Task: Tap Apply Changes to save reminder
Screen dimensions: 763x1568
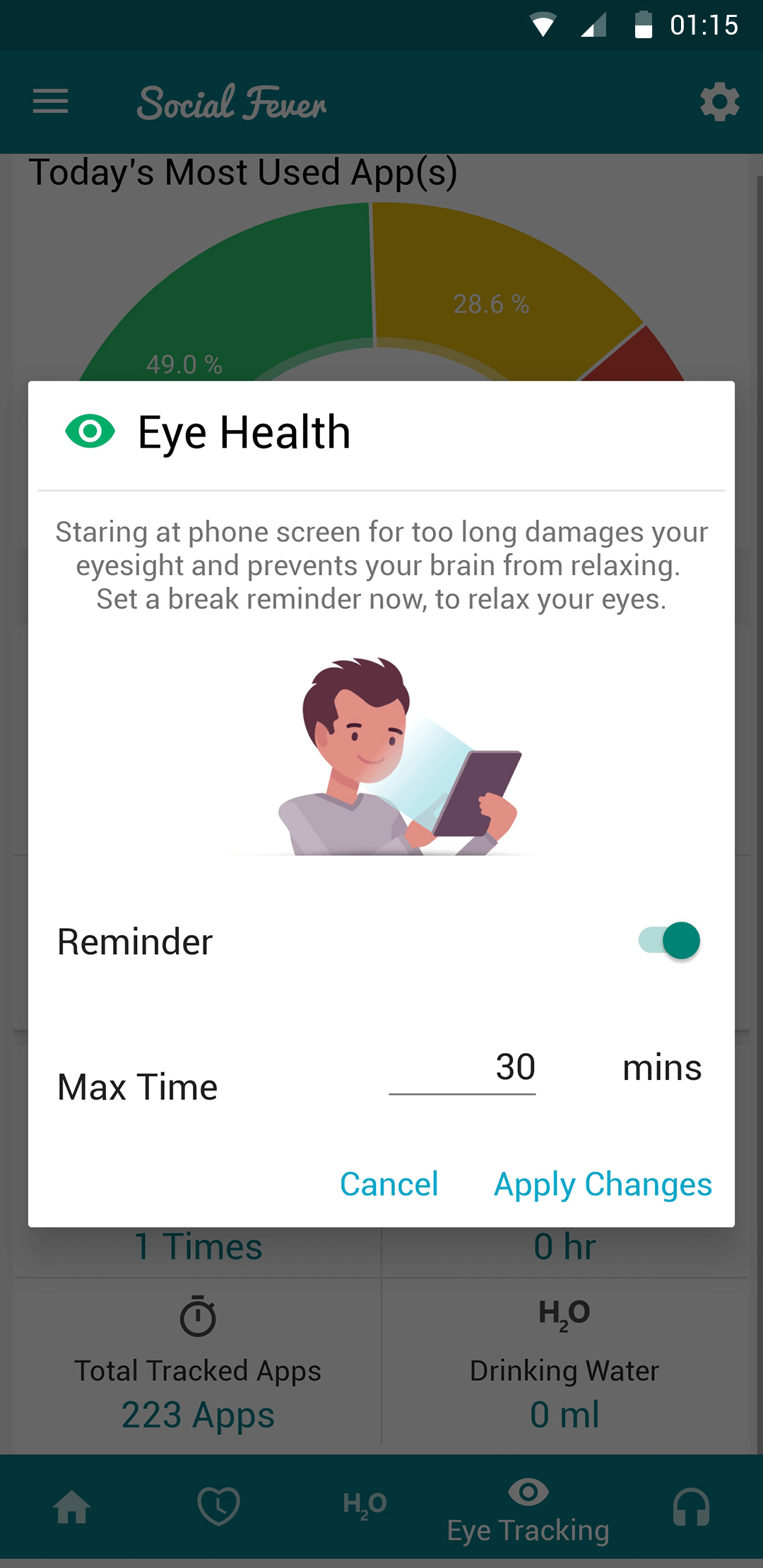Action: pyautogui.click(x=603, y=1184)
